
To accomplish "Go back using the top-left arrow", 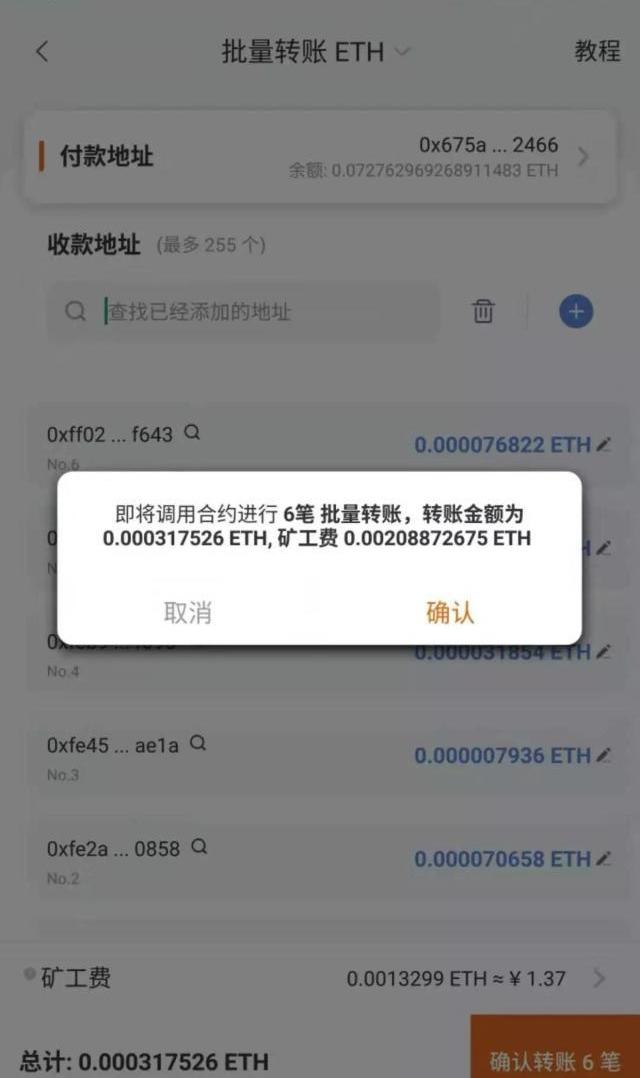I will pos(42,52).
